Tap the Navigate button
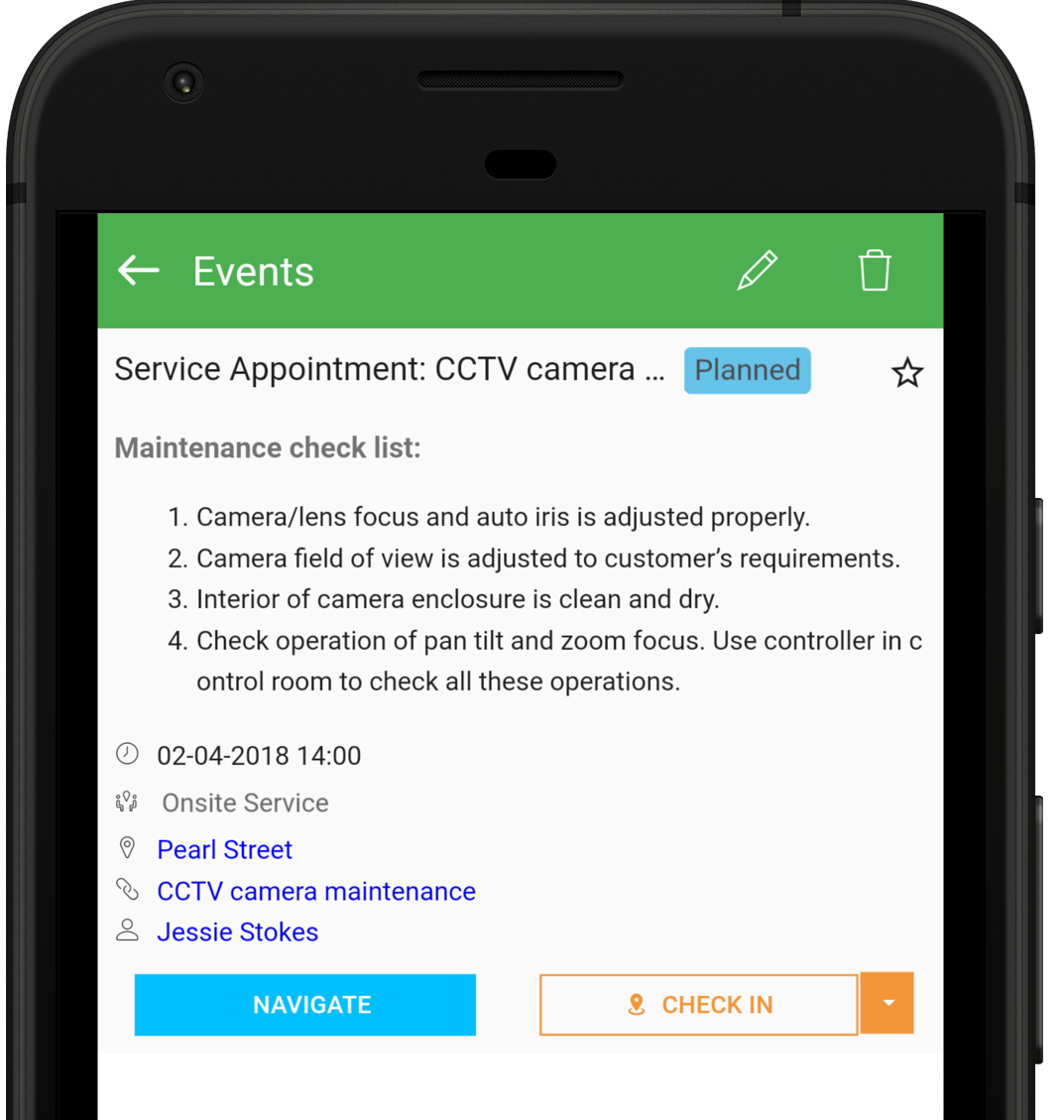 coord(304,1004)
